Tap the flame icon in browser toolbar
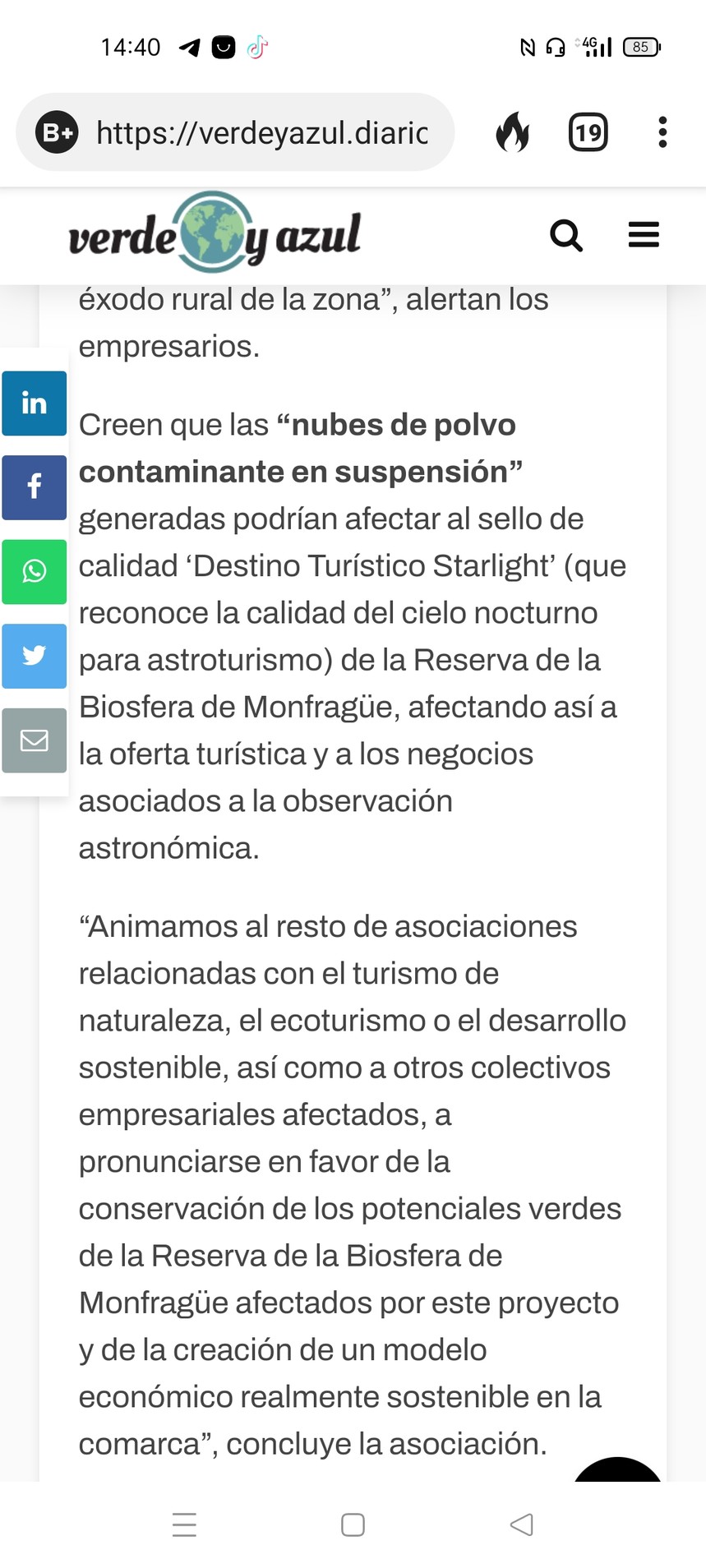This screenshot has height=1568, width=706. tap(513, 132)
